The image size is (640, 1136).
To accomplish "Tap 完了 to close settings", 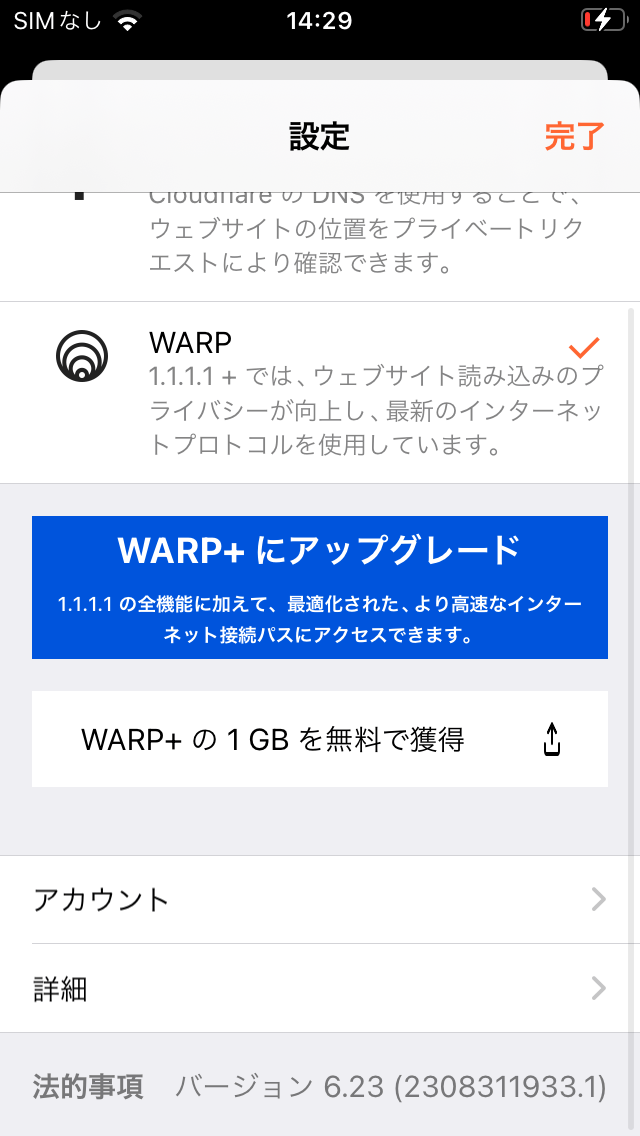I will 574,136.
